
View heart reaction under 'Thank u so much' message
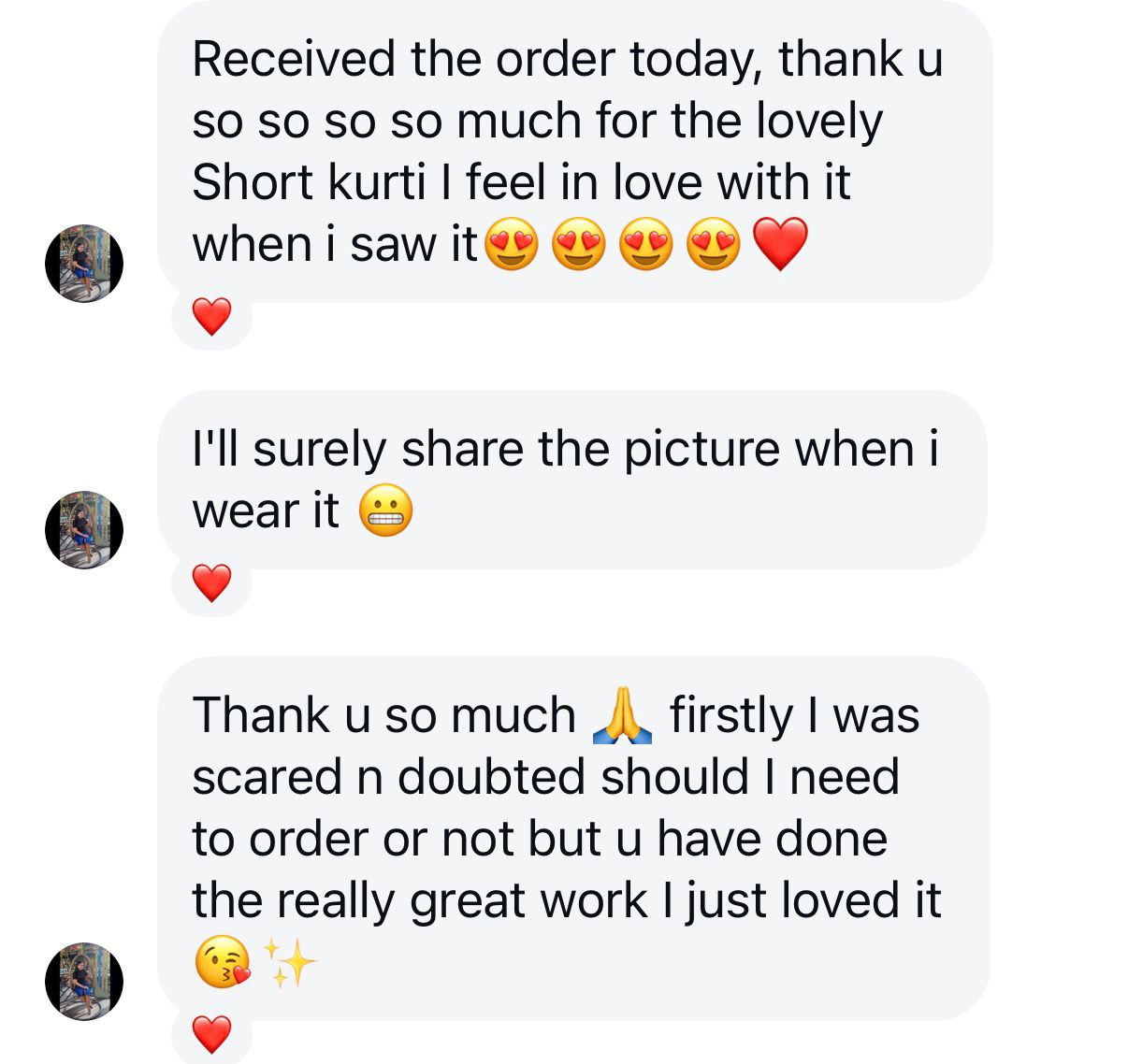(211, 1035)
